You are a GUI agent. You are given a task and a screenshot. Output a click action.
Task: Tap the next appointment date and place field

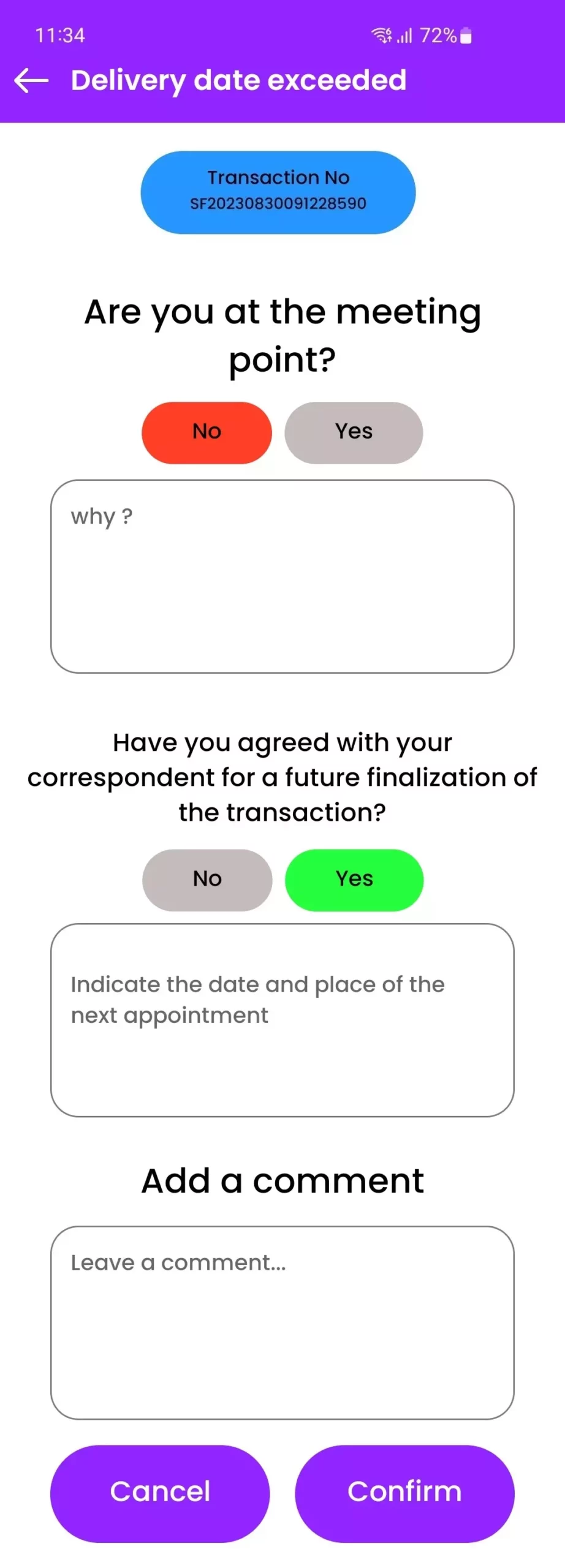(282, 1019)
